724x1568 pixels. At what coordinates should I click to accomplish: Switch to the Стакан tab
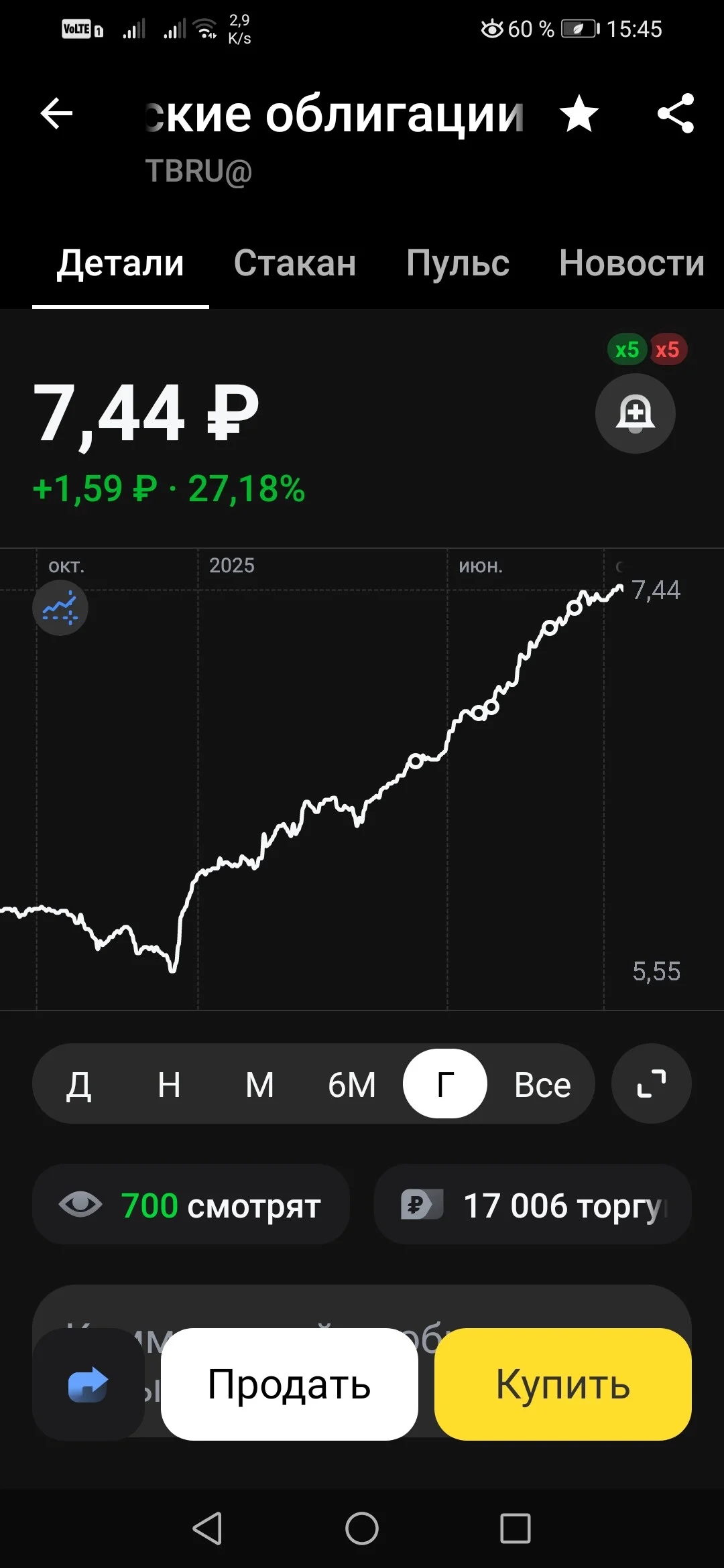[x=295, y=263]
